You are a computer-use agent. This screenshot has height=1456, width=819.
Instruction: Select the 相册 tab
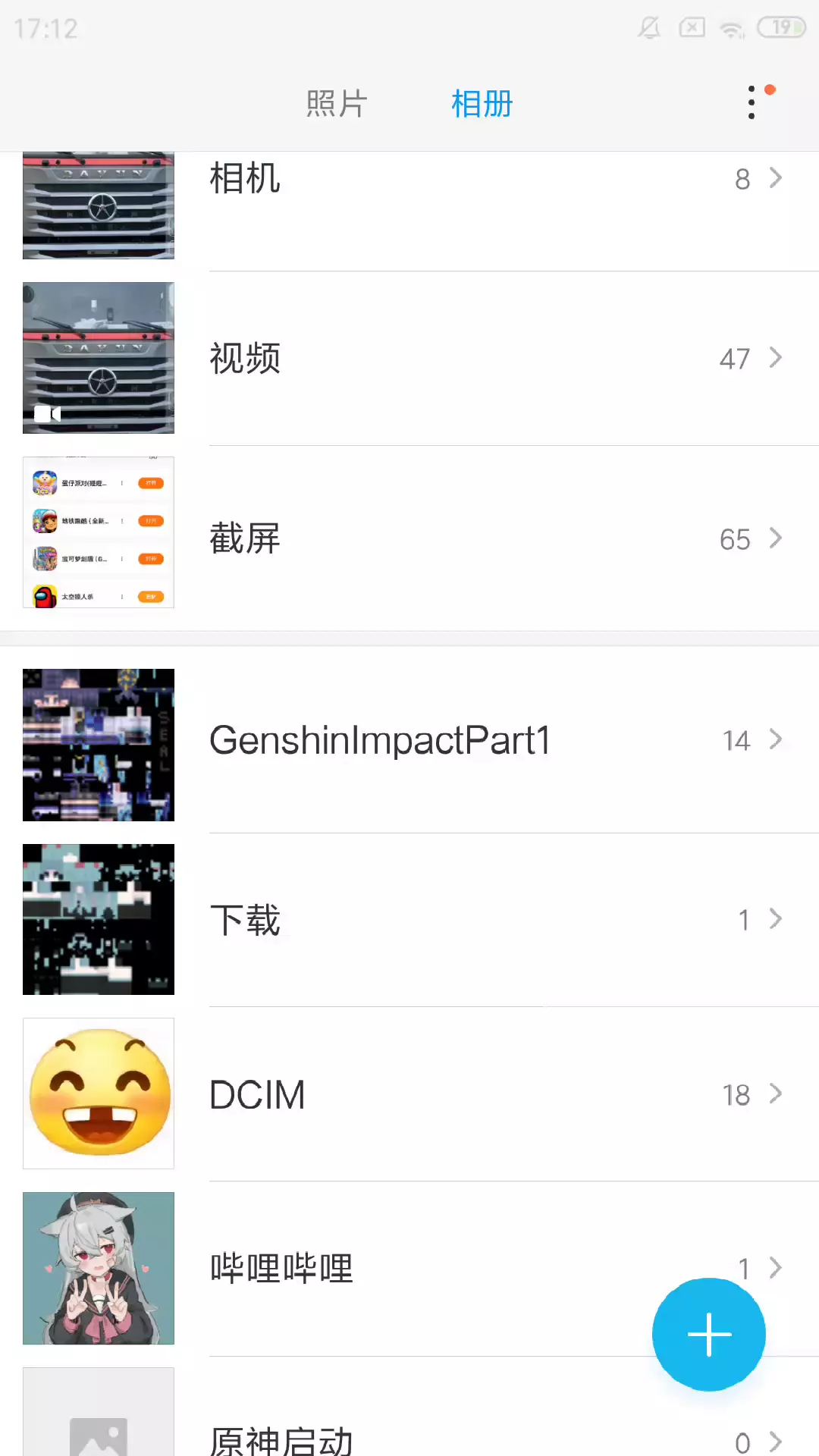482,104
